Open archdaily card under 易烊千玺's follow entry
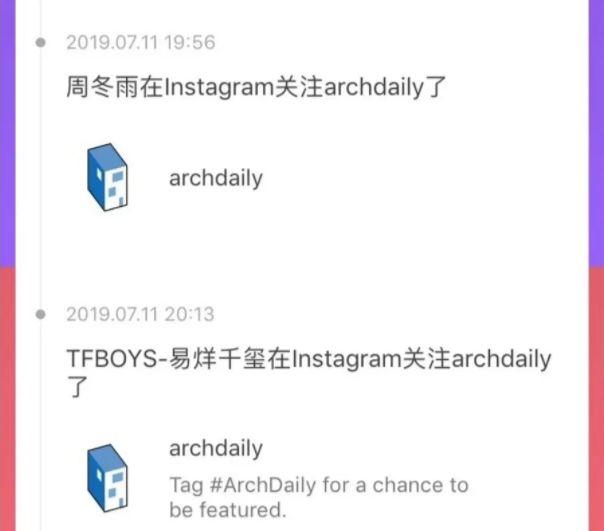604x531 pixels. [216, 449]
